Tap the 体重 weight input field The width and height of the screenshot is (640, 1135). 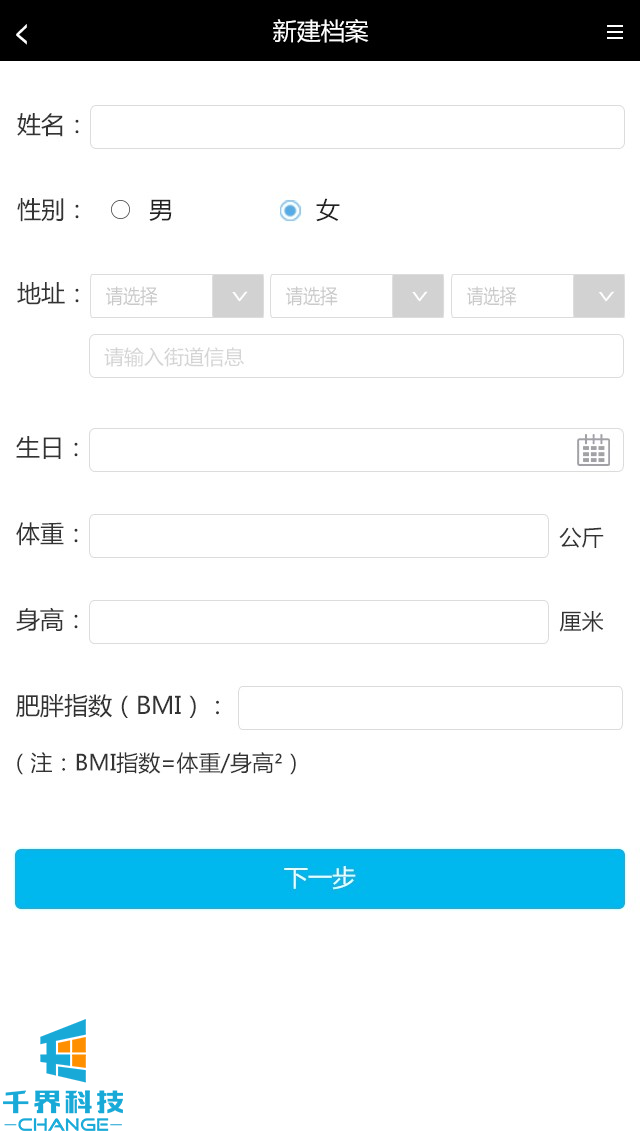point(318,536)
